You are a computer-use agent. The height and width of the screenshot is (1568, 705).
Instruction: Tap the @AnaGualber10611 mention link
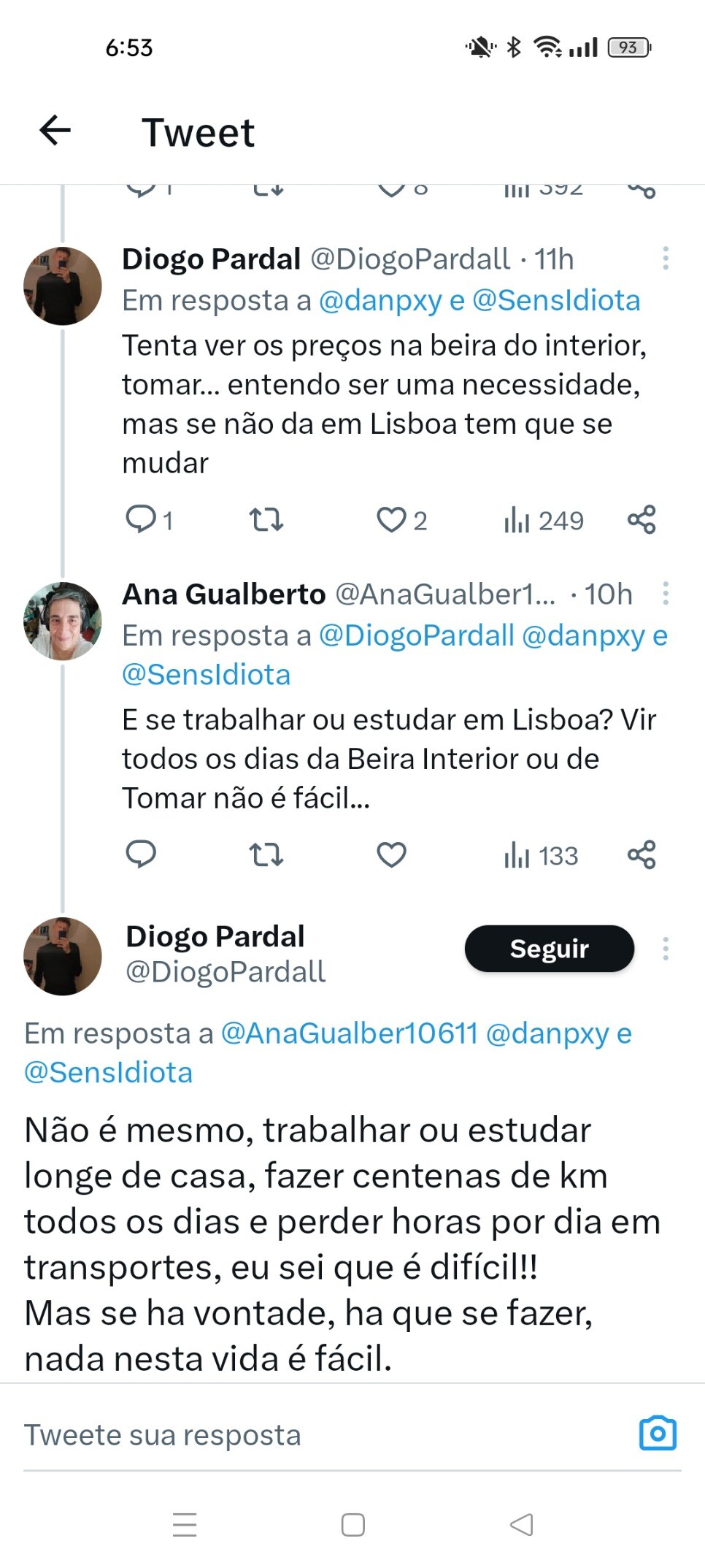pyautogui.click(x=349, y=1033)
